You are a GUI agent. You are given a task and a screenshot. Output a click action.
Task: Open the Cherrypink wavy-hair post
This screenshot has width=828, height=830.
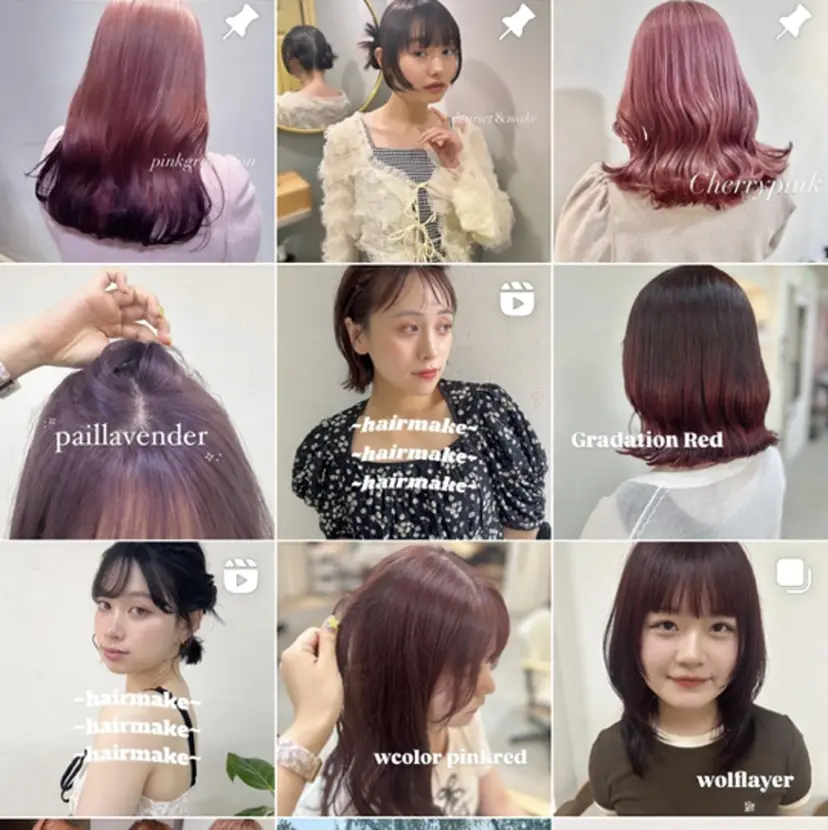[690, 130]
